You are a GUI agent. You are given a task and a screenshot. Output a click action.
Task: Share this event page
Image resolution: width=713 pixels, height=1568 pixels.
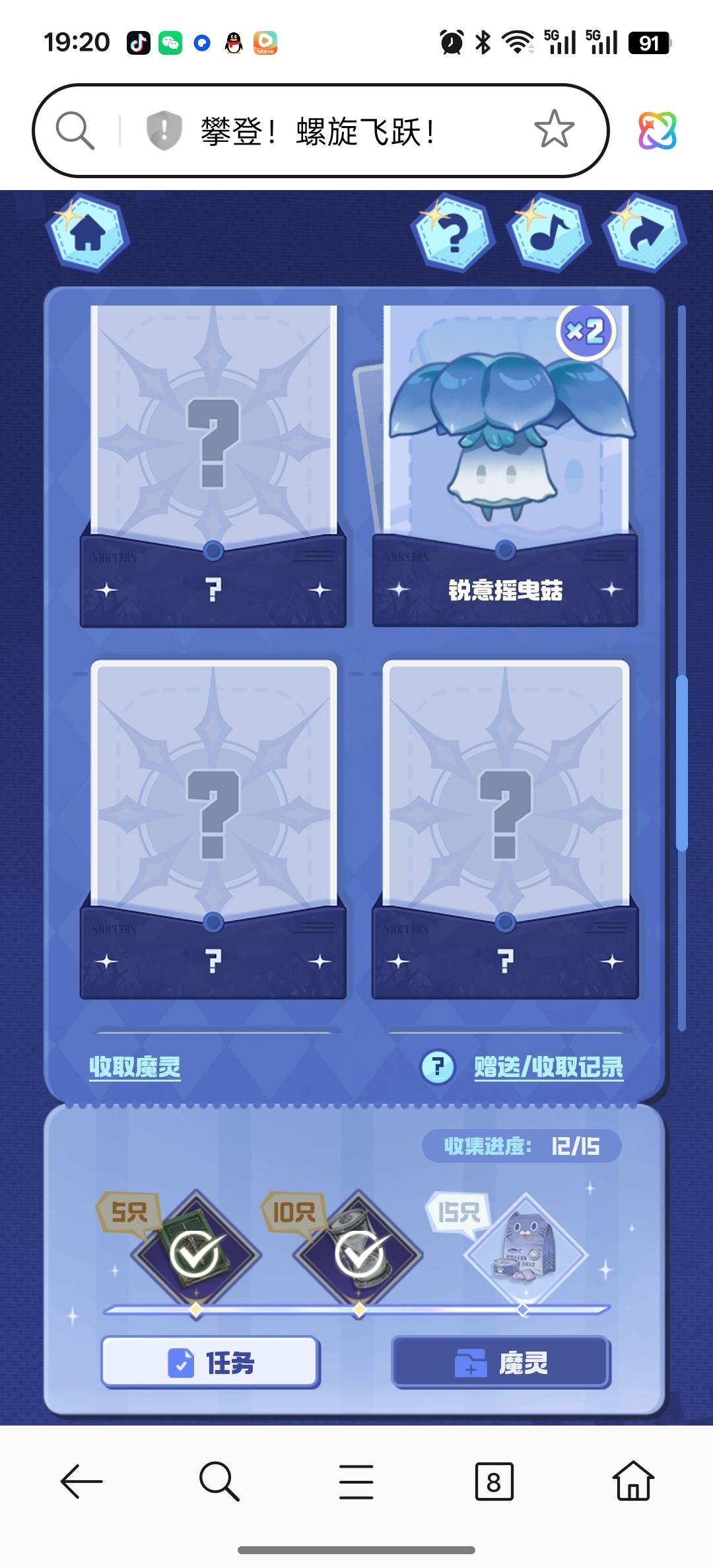pyautogui.click(x=644, y=232)
